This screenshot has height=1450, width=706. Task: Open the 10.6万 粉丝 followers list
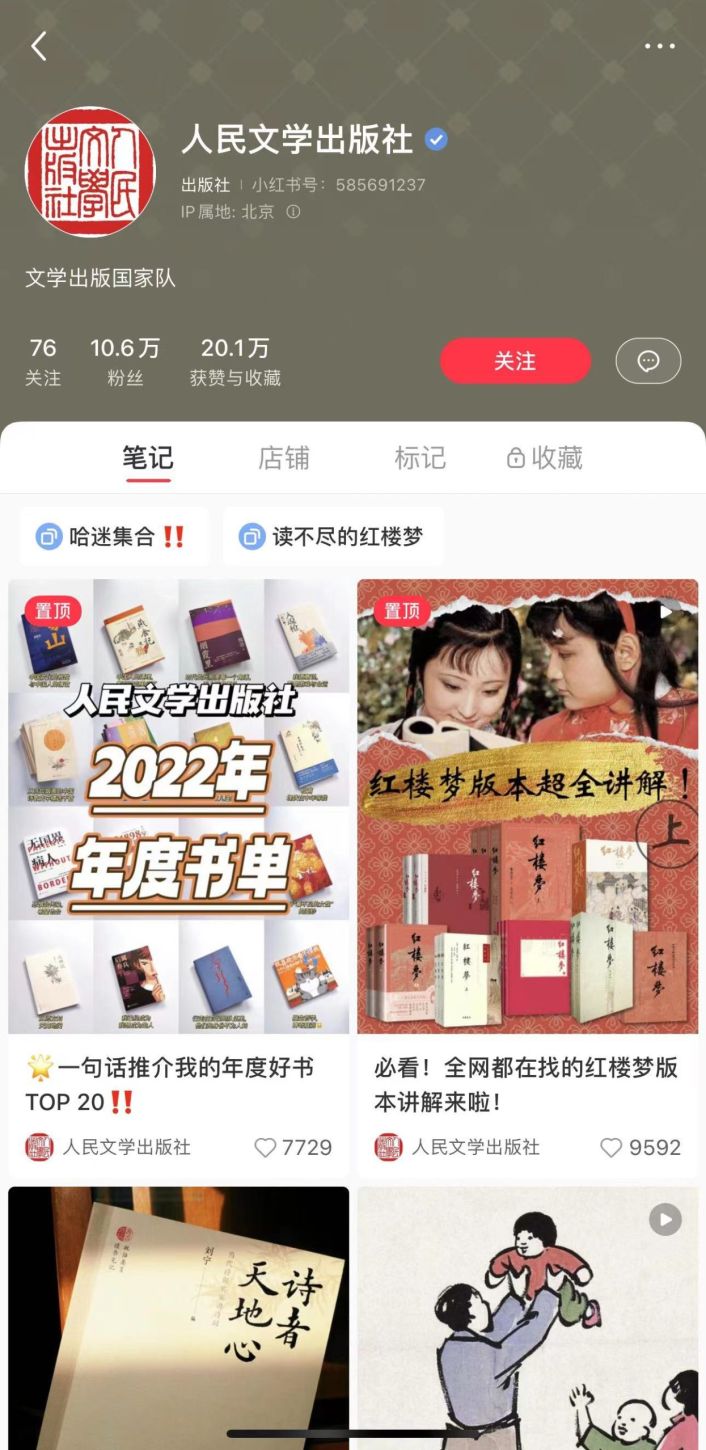coord(125,361)
